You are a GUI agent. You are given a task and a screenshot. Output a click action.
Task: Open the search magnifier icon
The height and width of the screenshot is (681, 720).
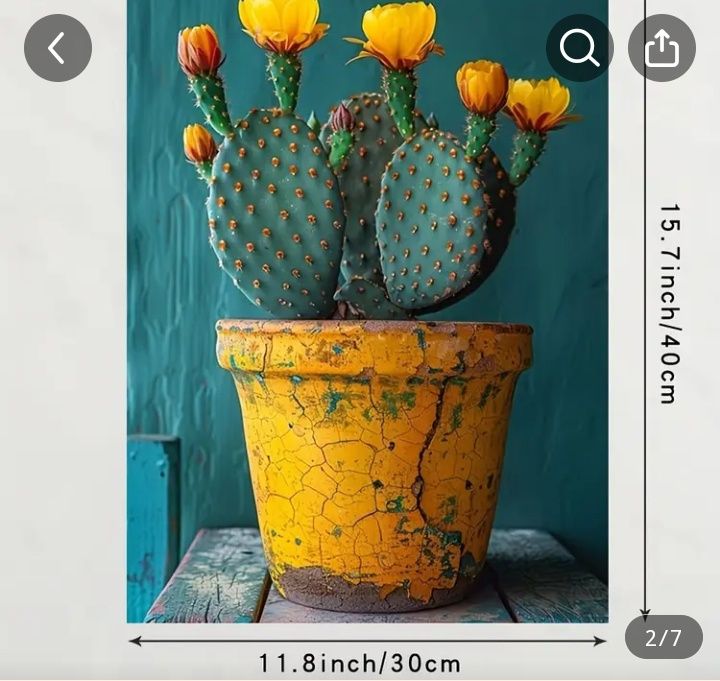[x=580, y=48]
